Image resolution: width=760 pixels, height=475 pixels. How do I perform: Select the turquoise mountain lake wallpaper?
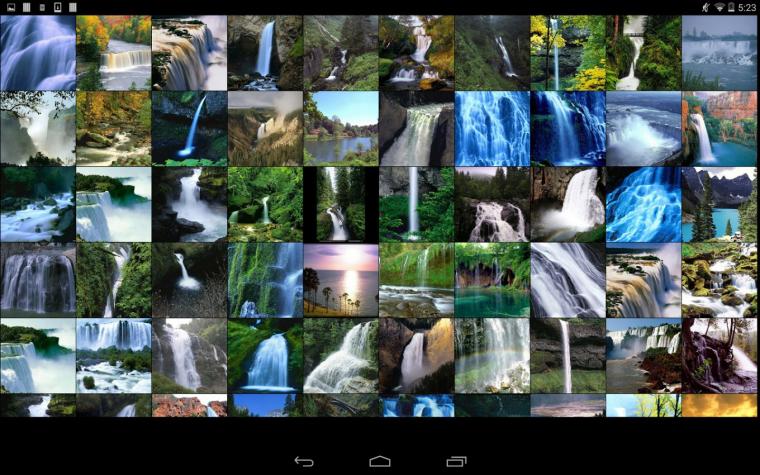[719, 205]
